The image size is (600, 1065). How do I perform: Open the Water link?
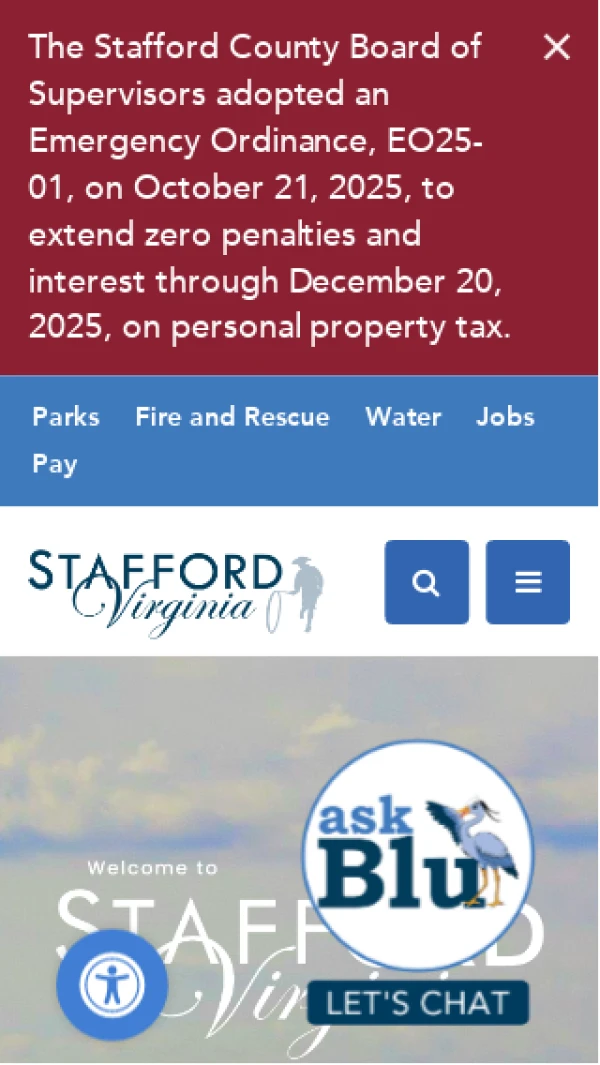pyautogui.click(x=403, y=417)
